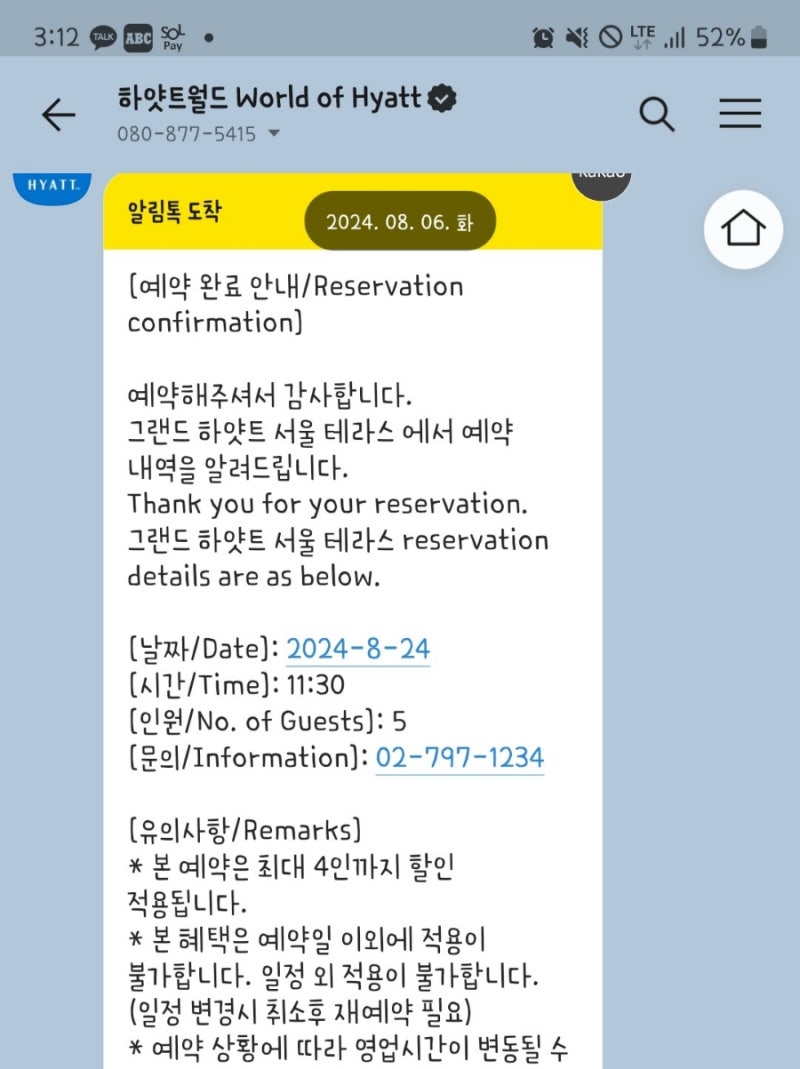The image size is (800, 1069).
Task: Expand the 080-877-5415 phone number dropdown
Action: coord(274,134)
